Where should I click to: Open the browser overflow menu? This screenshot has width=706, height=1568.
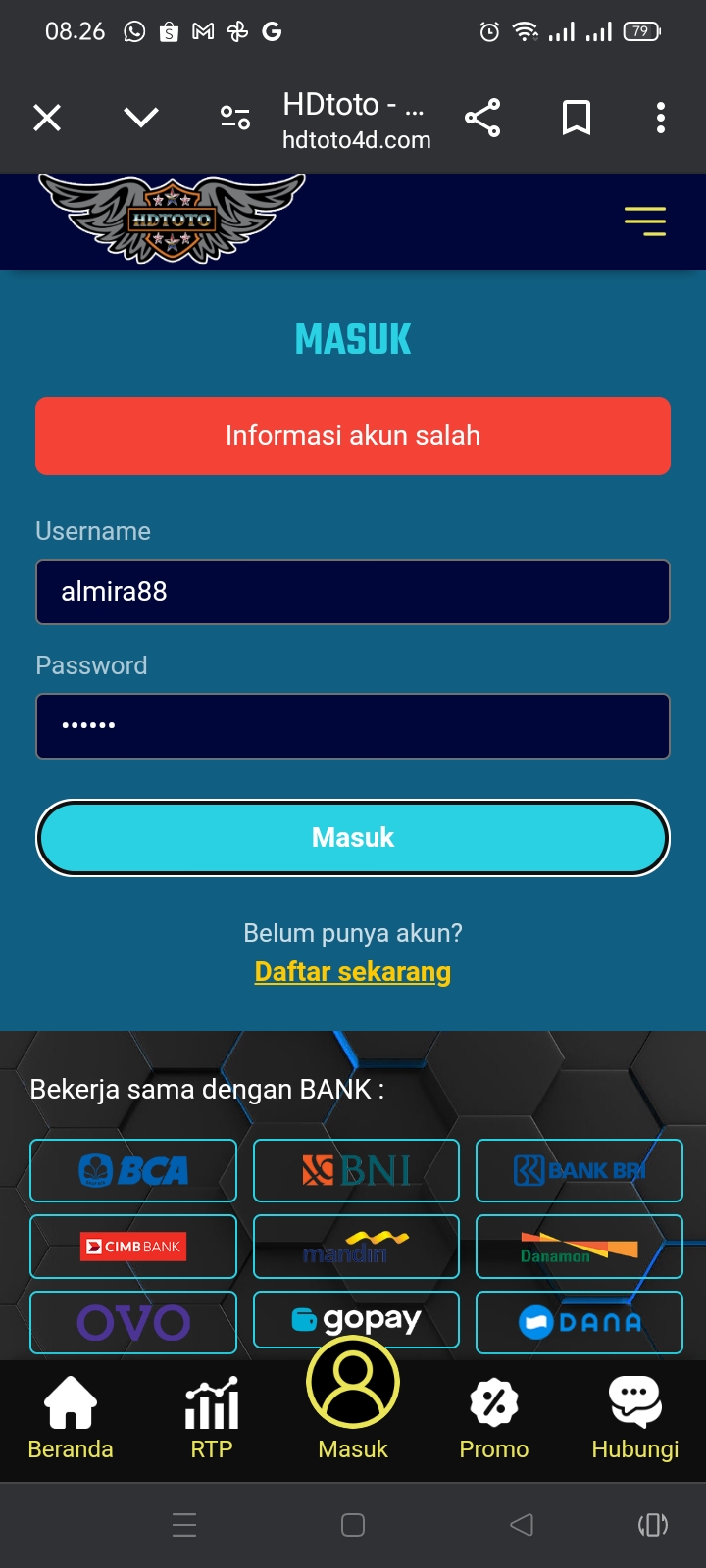pyautogui.click(x=661, y=119)
